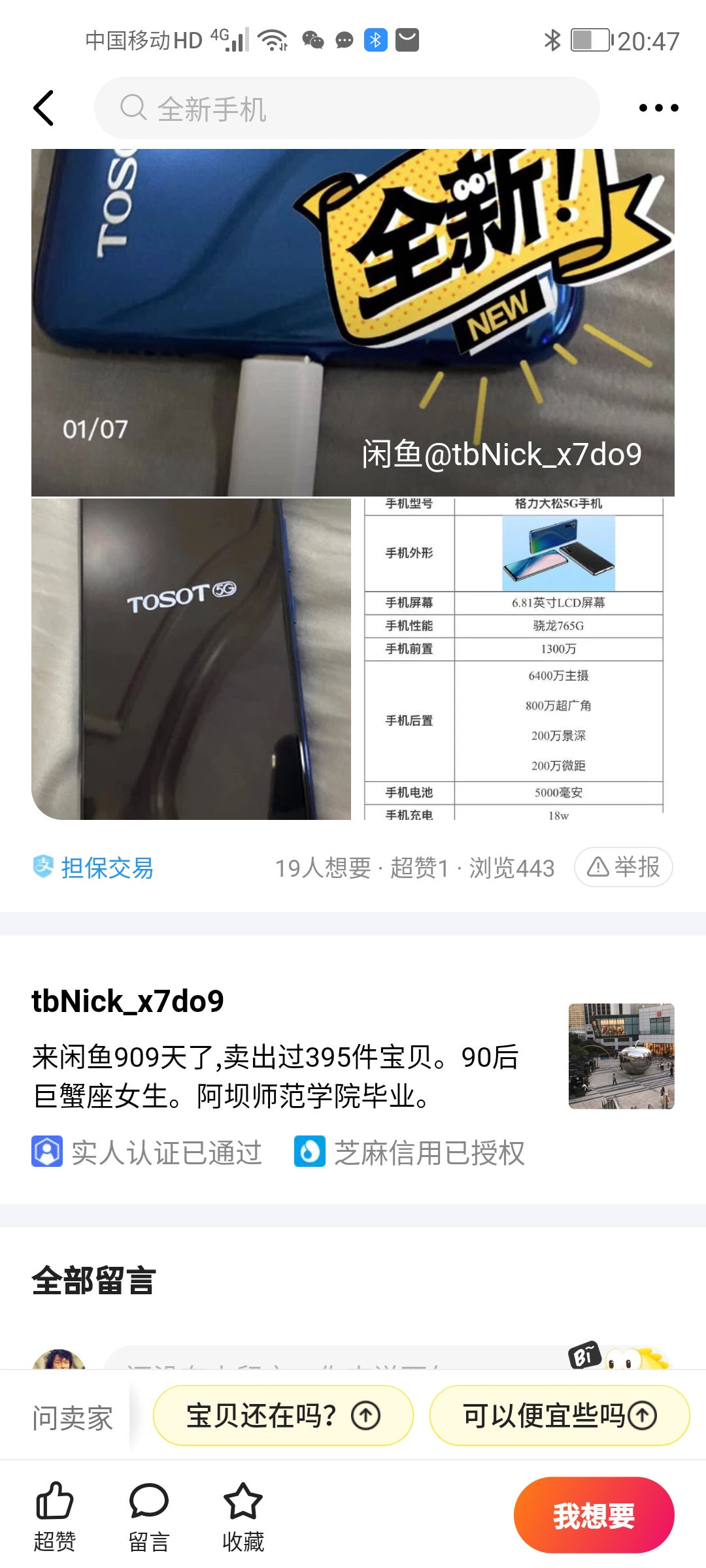Send quick question 可以便宜些吗
Screen dimensions: 706x1568
[559, 1416]
